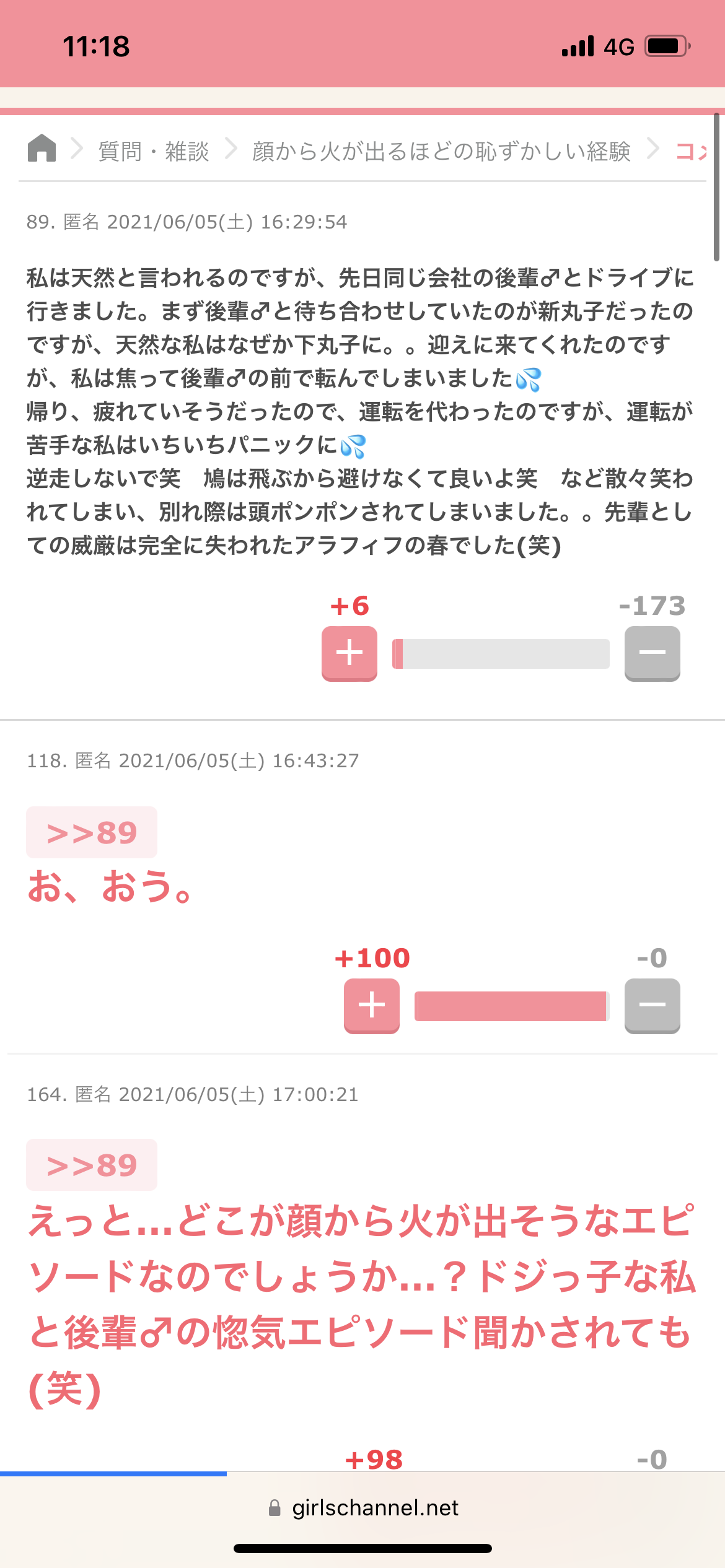This screenshot has height=1568, width=725.
Task: Downvote comment 118 with minus button
Action: 652,1006
